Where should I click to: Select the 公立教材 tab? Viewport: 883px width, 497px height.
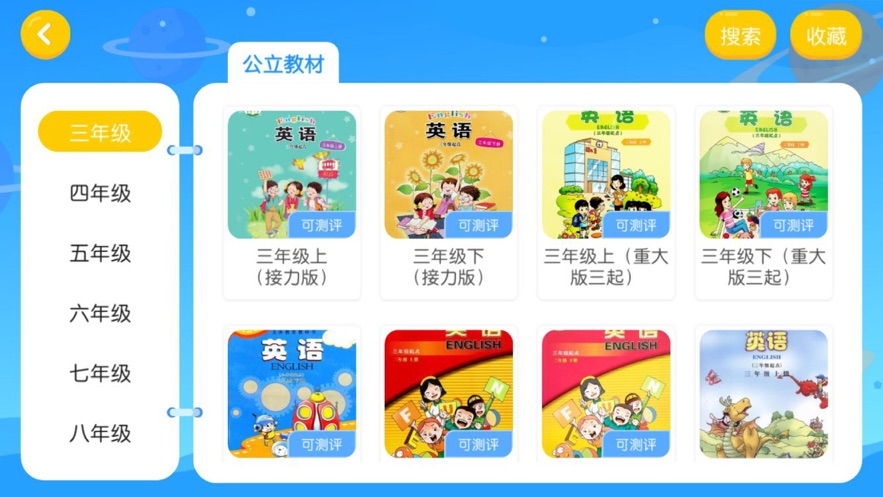click(x=283, y=65)
